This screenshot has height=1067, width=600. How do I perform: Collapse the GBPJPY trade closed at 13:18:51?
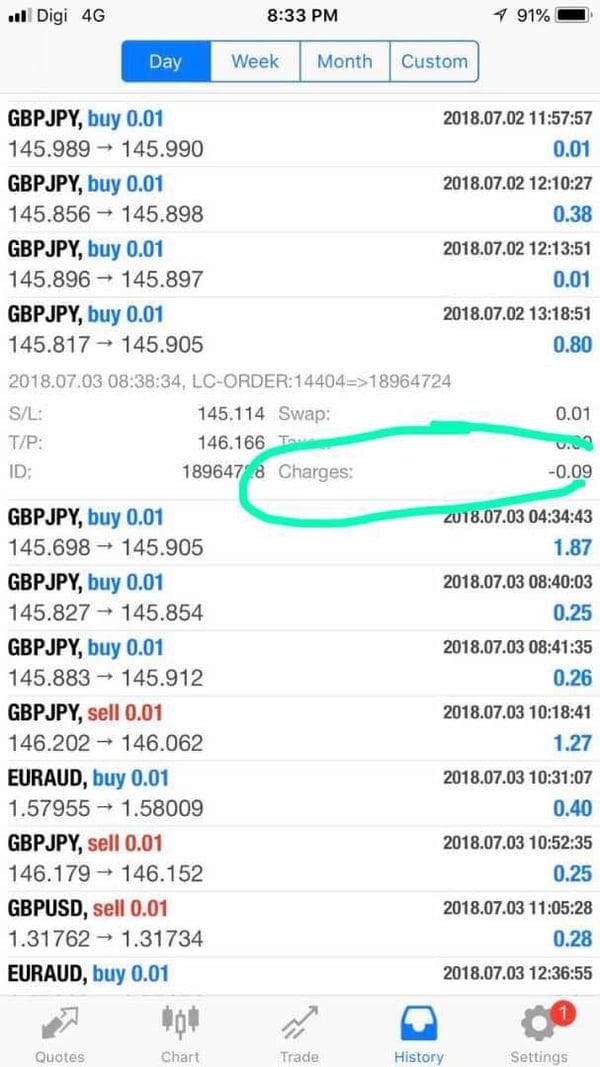[299, 329]
